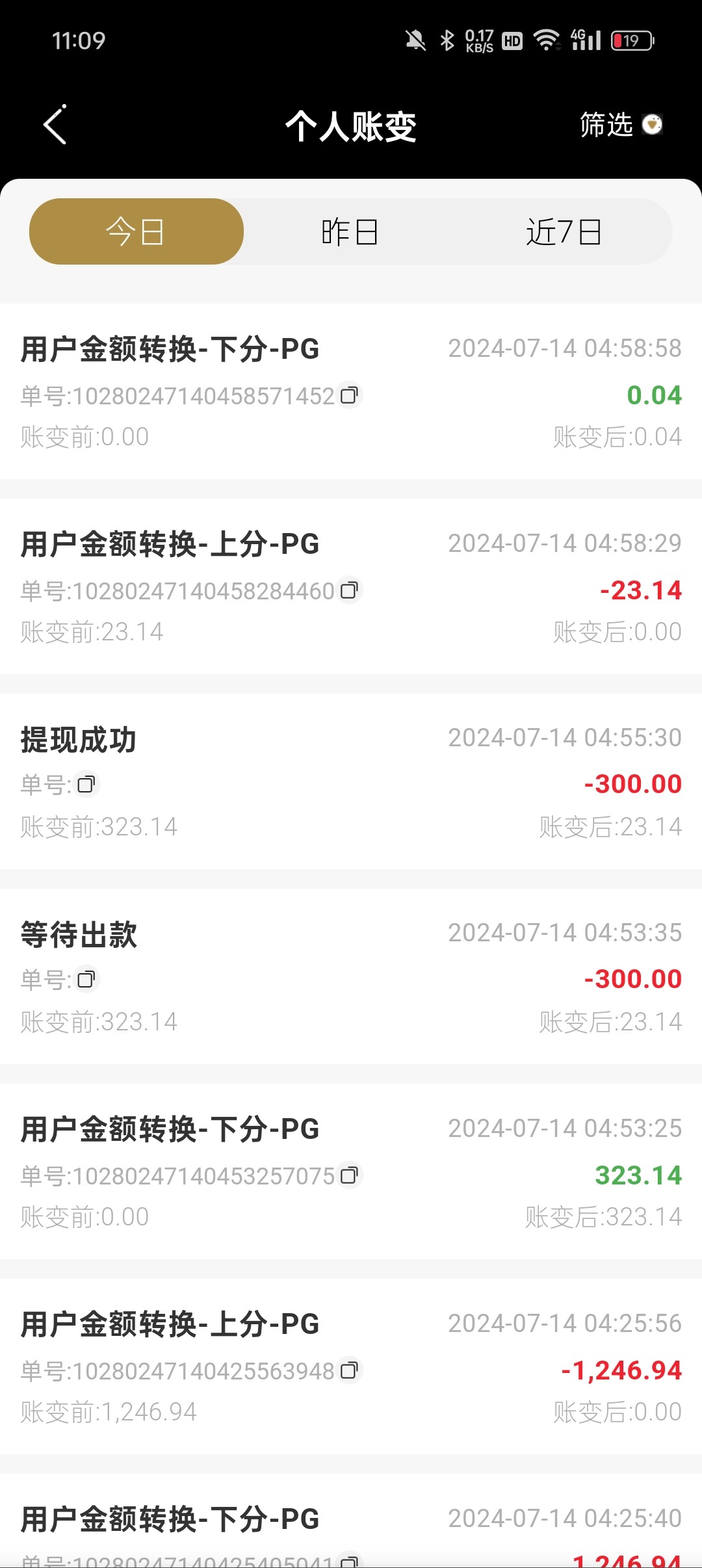Screen dimensions: 702x1568
Task: Open the 筛选 filter
Action: click(x=620, y=124)
